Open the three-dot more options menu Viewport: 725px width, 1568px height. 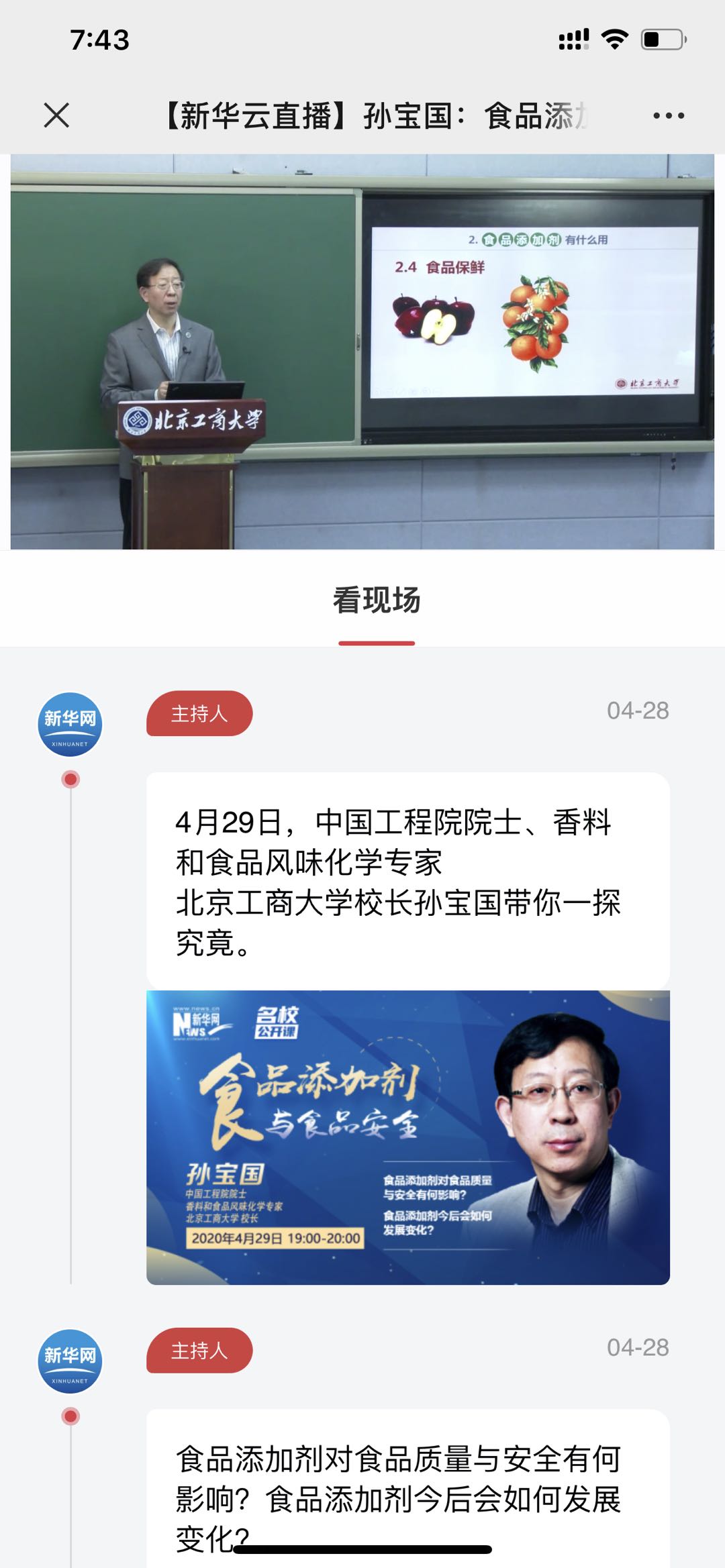pos(668,115)
